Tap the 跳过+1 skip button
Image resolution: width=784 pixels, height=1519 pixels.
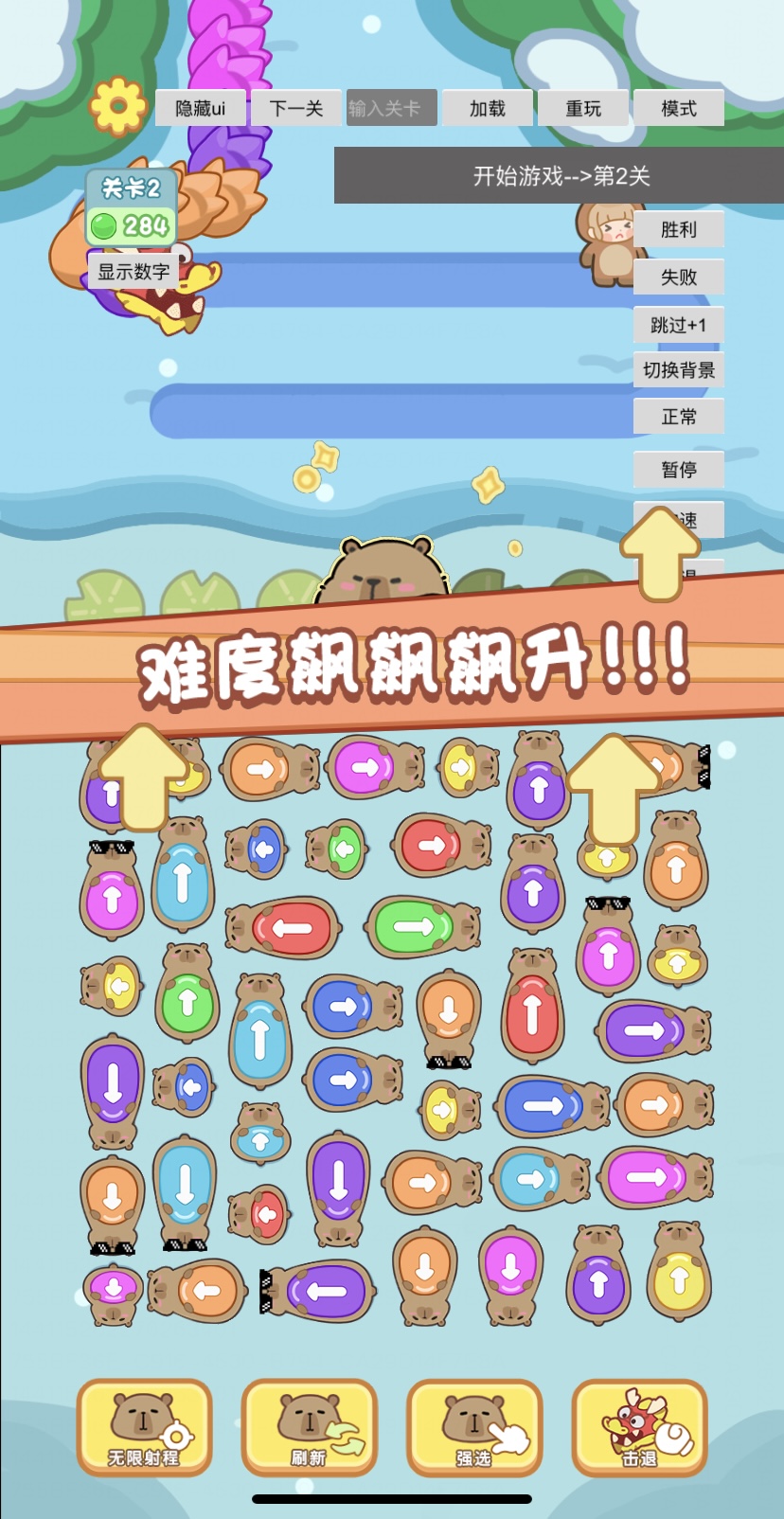[x=678, y=325]
